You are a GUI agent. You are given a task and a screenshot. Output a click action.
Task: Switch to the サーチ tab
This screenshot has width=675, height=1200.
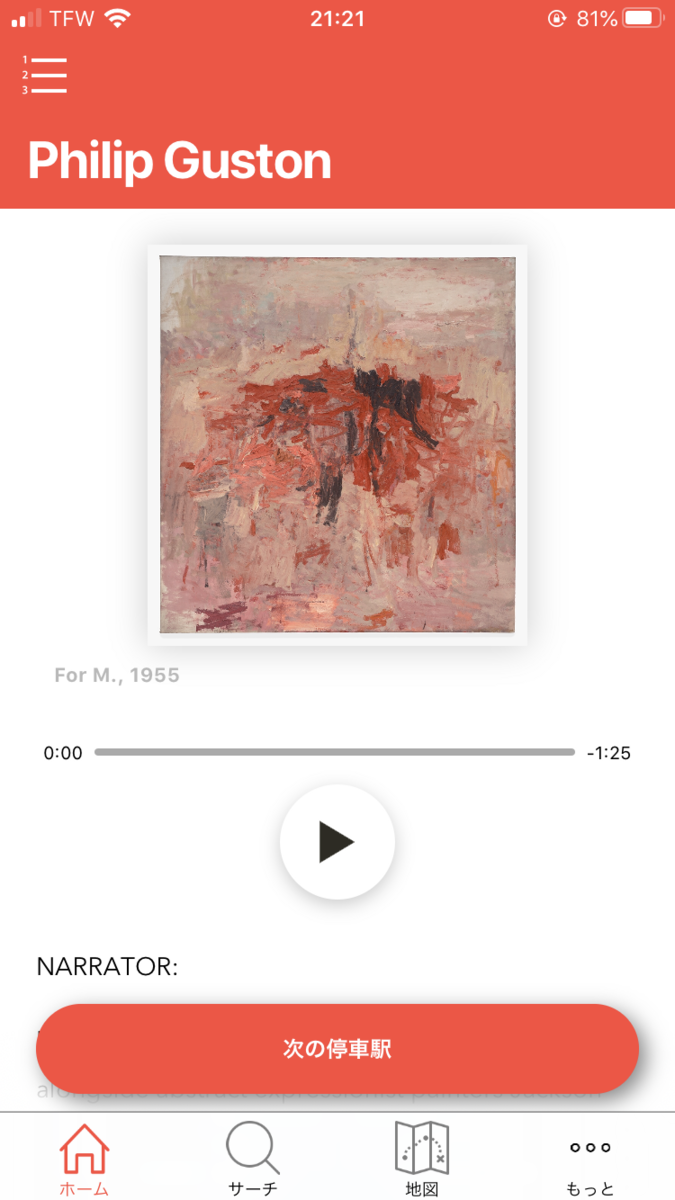(x=253, y=1159)
